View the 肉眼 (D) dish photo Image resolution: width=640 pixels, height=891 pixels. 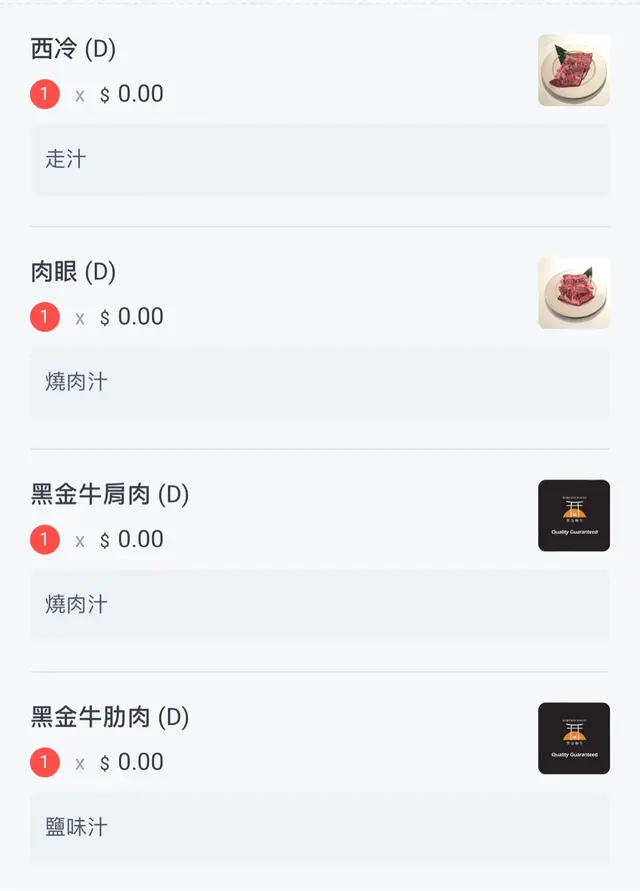click(573, 293)
